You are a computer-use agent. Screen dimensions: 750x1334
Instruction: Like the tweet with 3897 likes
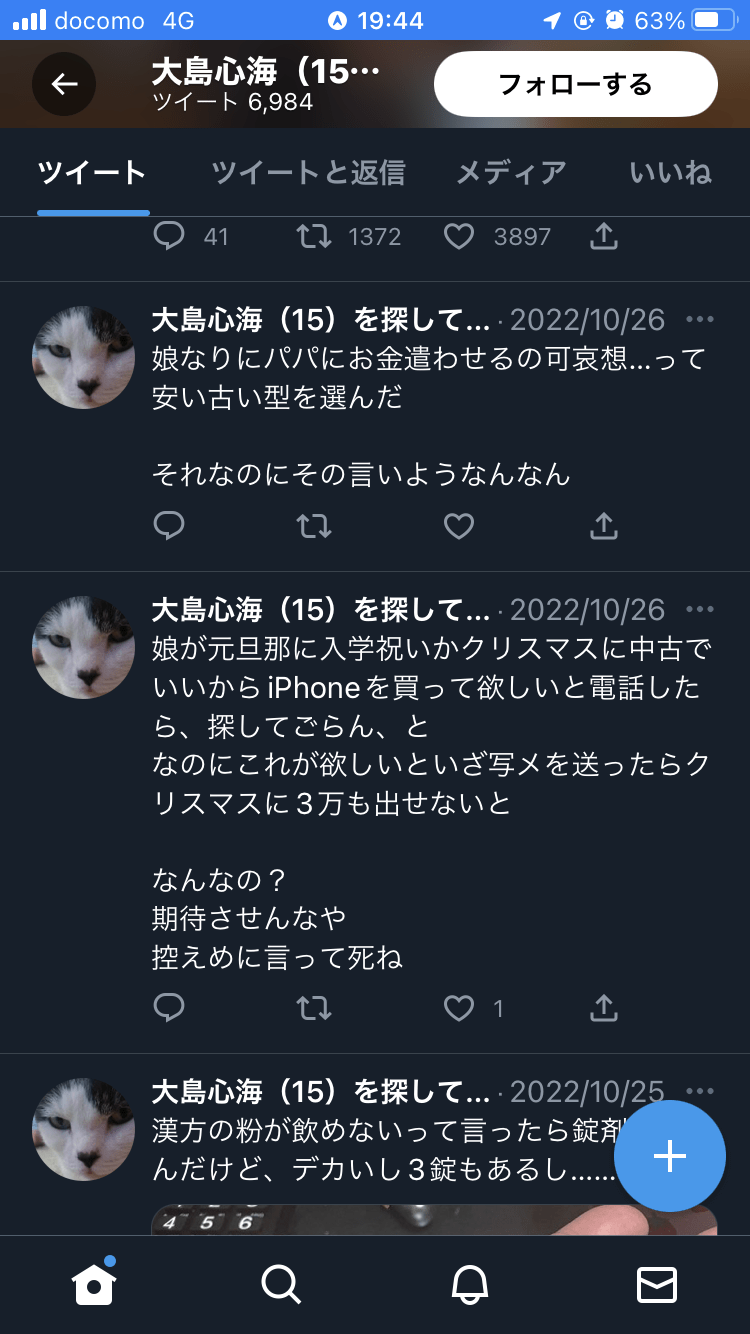click(459, 237)
